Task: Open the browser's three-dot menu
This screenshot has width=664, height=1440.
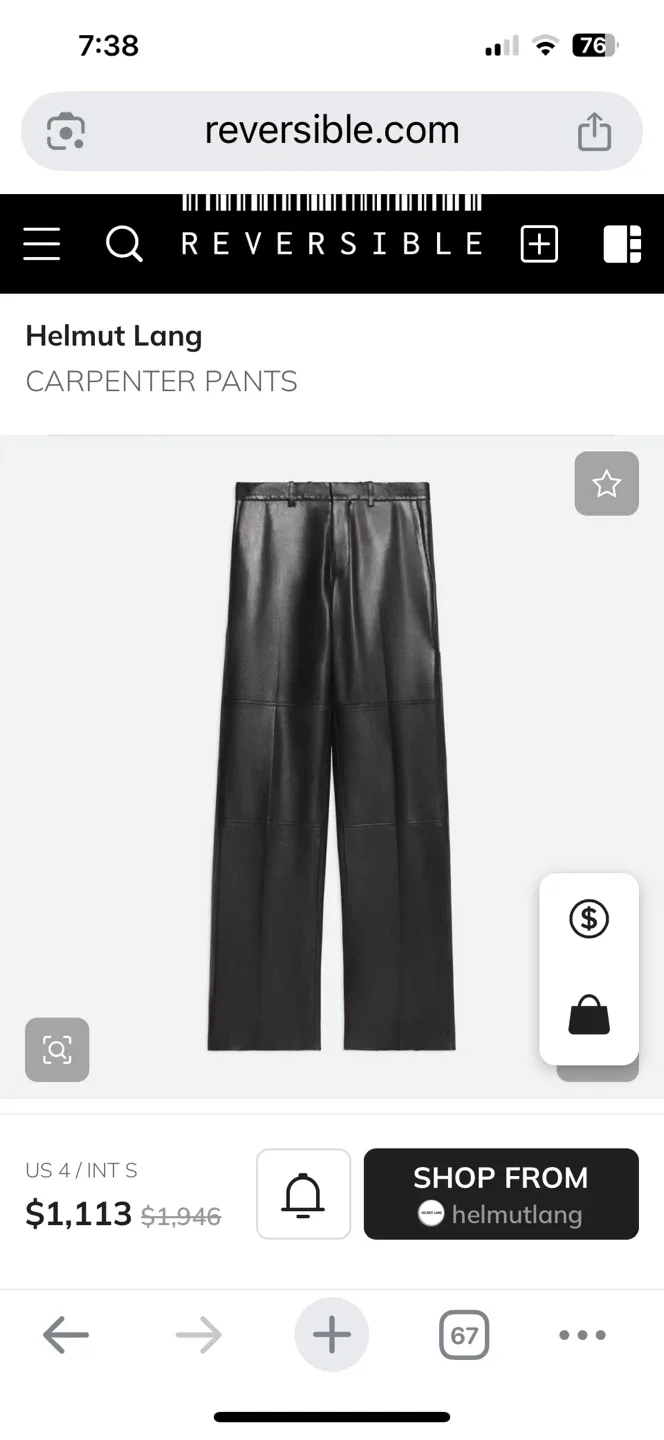Action: [583, 1335]
